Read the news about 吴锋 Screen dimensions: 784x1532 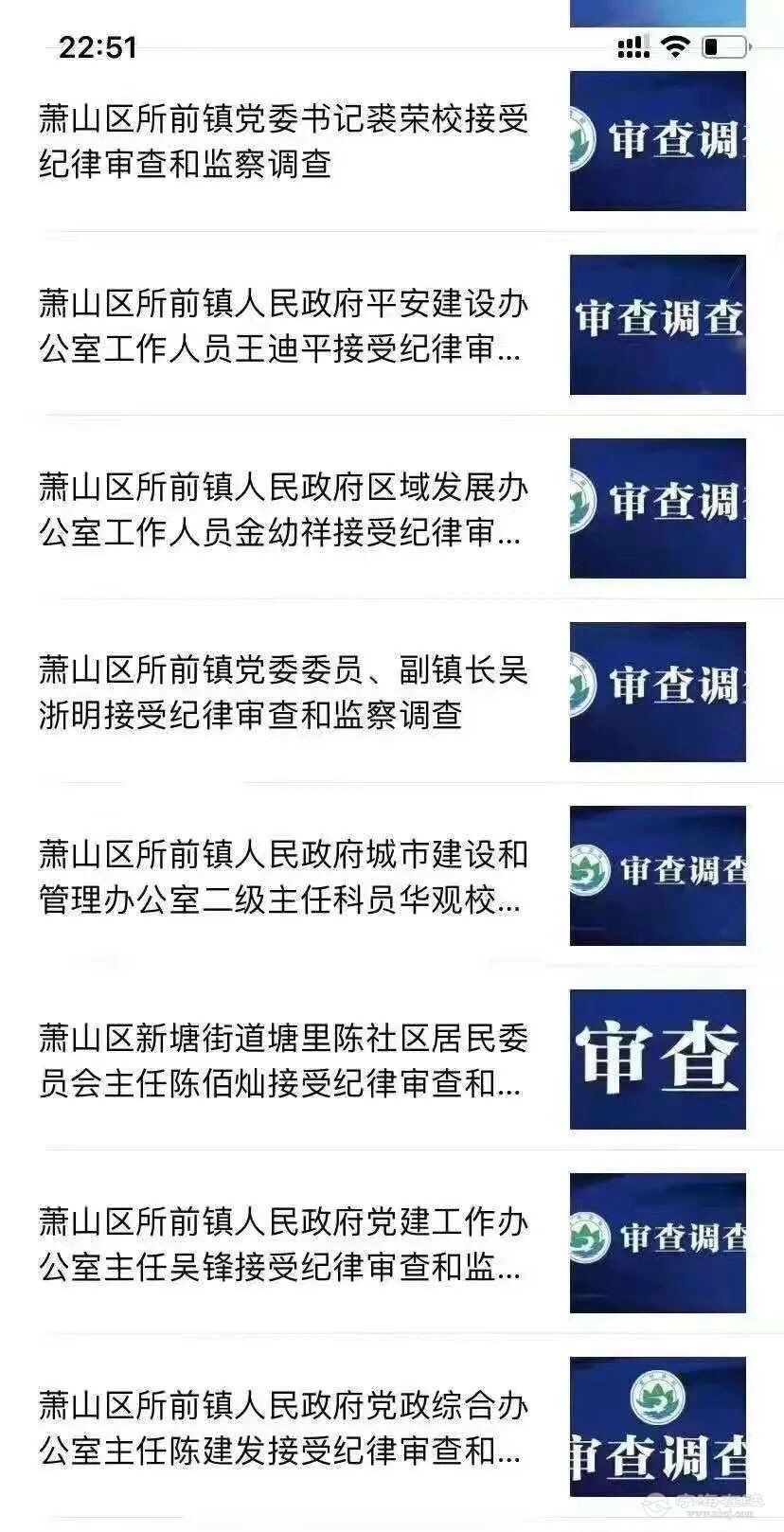click(284, 1244)
